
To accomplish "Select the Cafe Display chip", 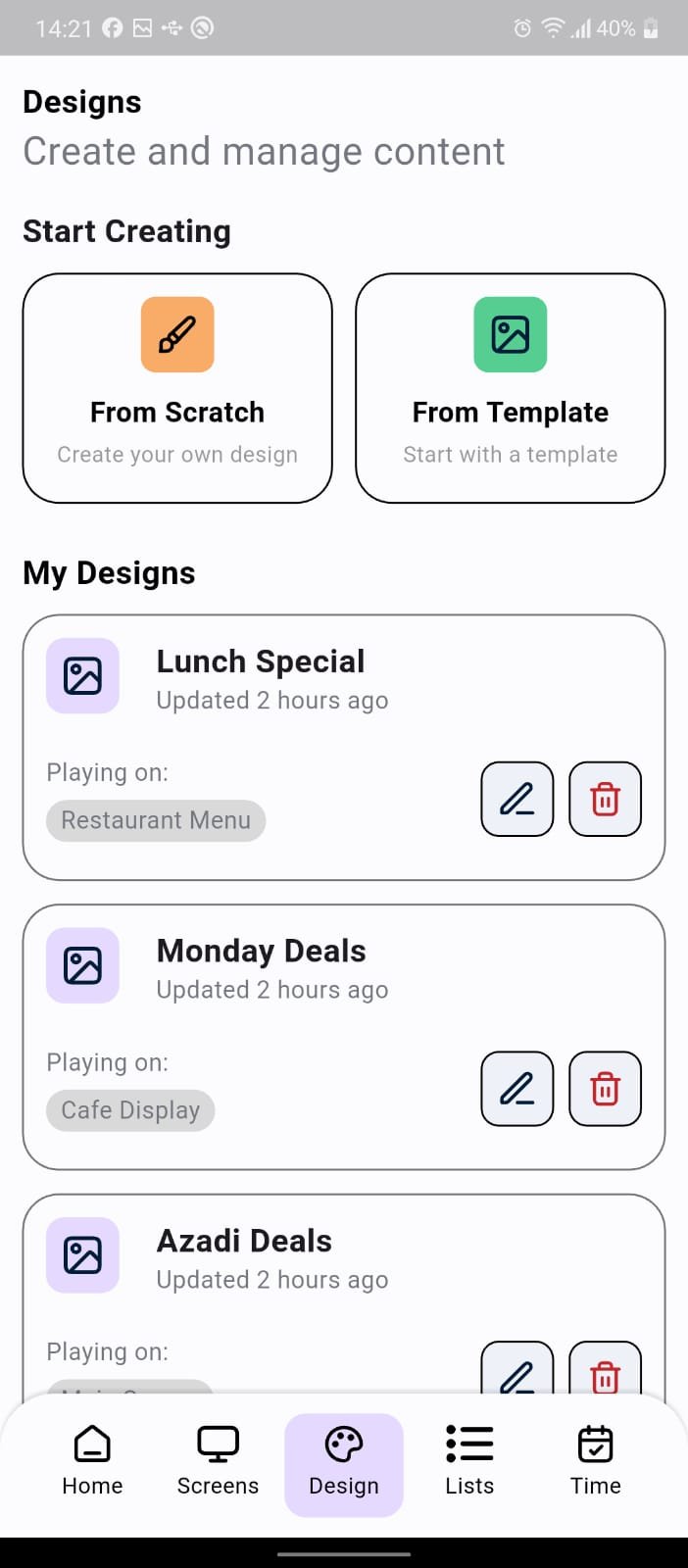I will pos(130,1110).
